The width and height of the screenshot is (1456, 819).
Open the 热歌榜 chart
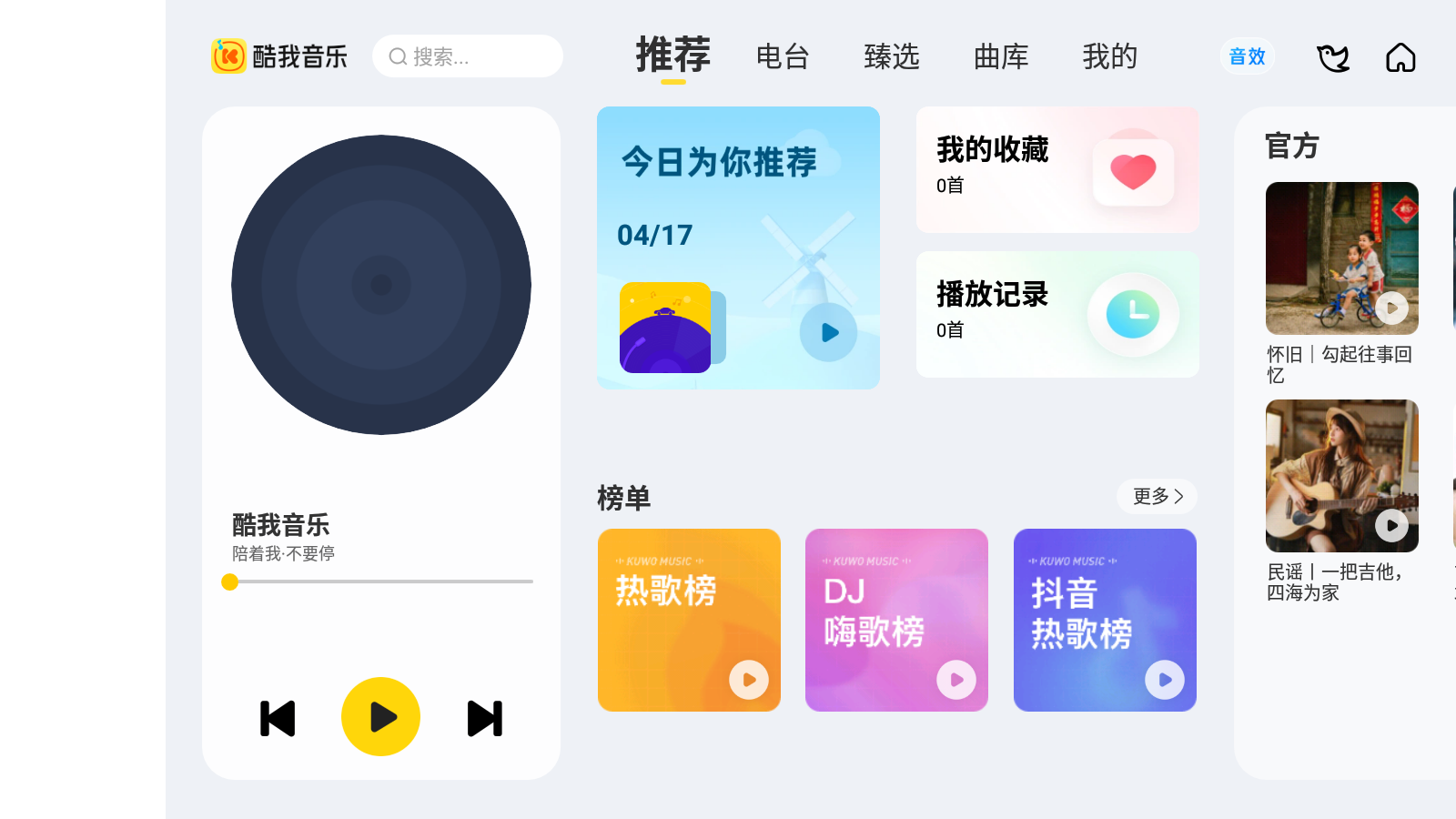click(x=689, y=620)
